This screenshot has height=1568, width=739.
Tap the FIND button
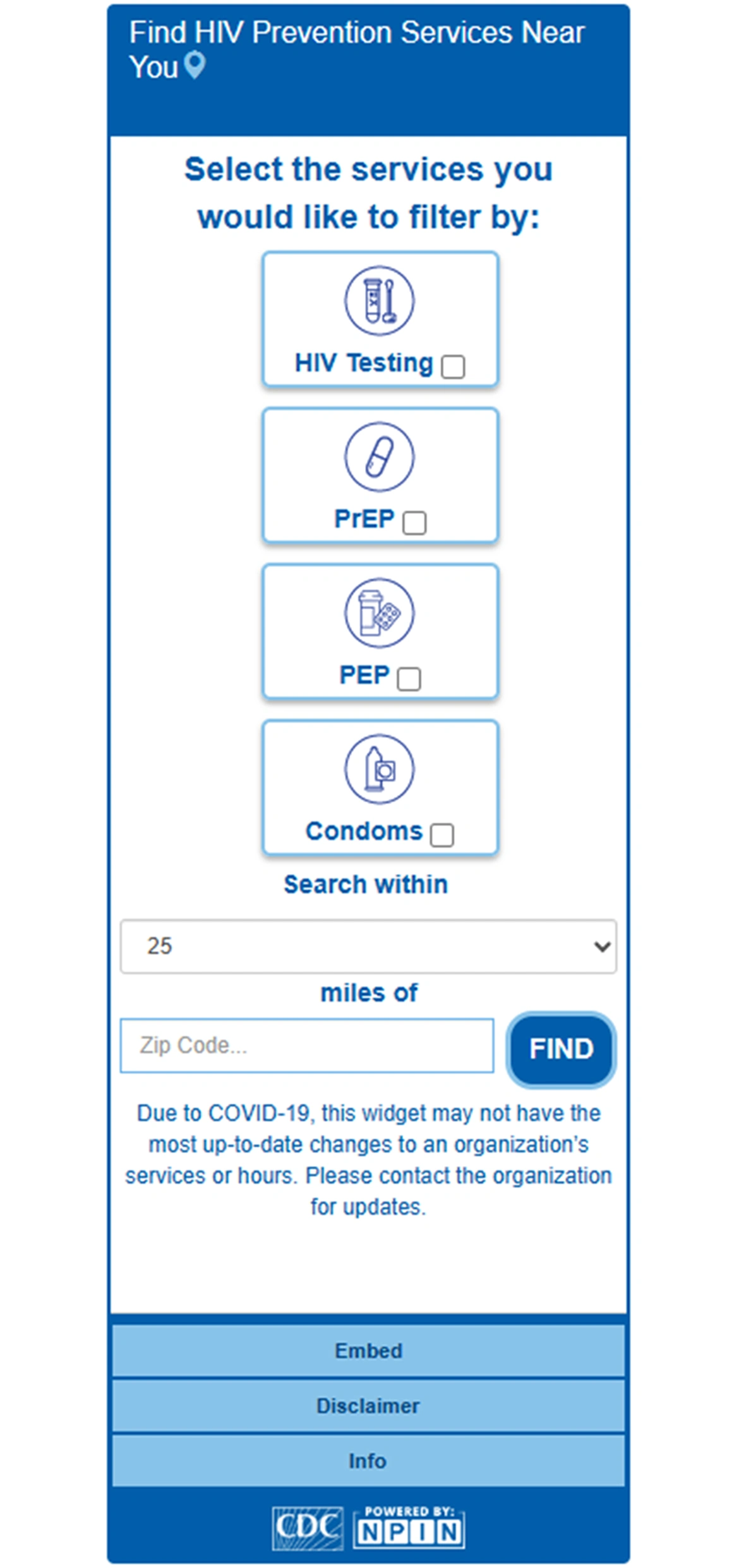pyautogui.click(x=561, y=1049)
